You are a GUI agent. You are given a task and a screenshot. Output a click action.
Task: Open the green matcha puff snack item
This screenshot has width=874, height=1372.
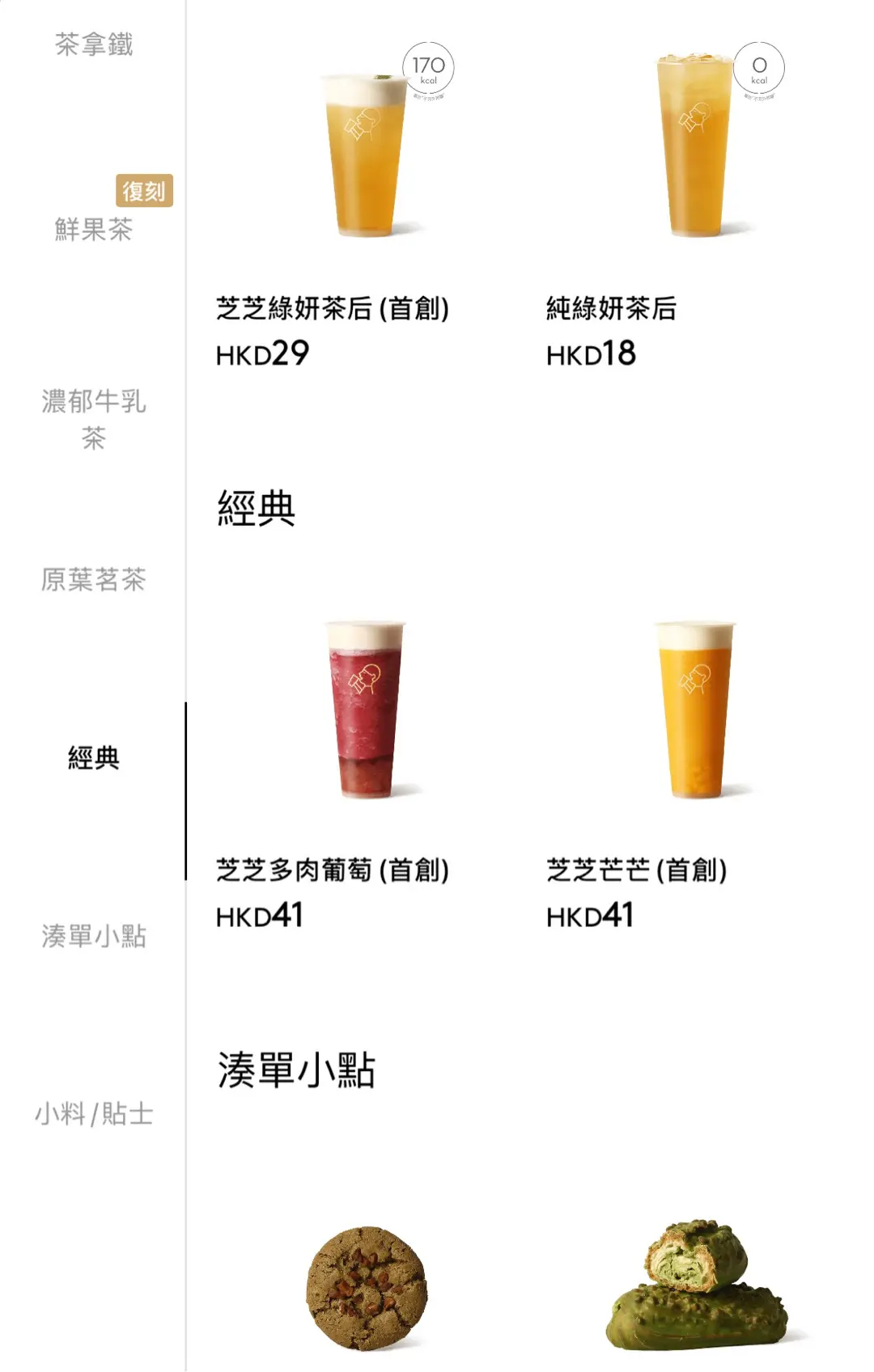696,1288
